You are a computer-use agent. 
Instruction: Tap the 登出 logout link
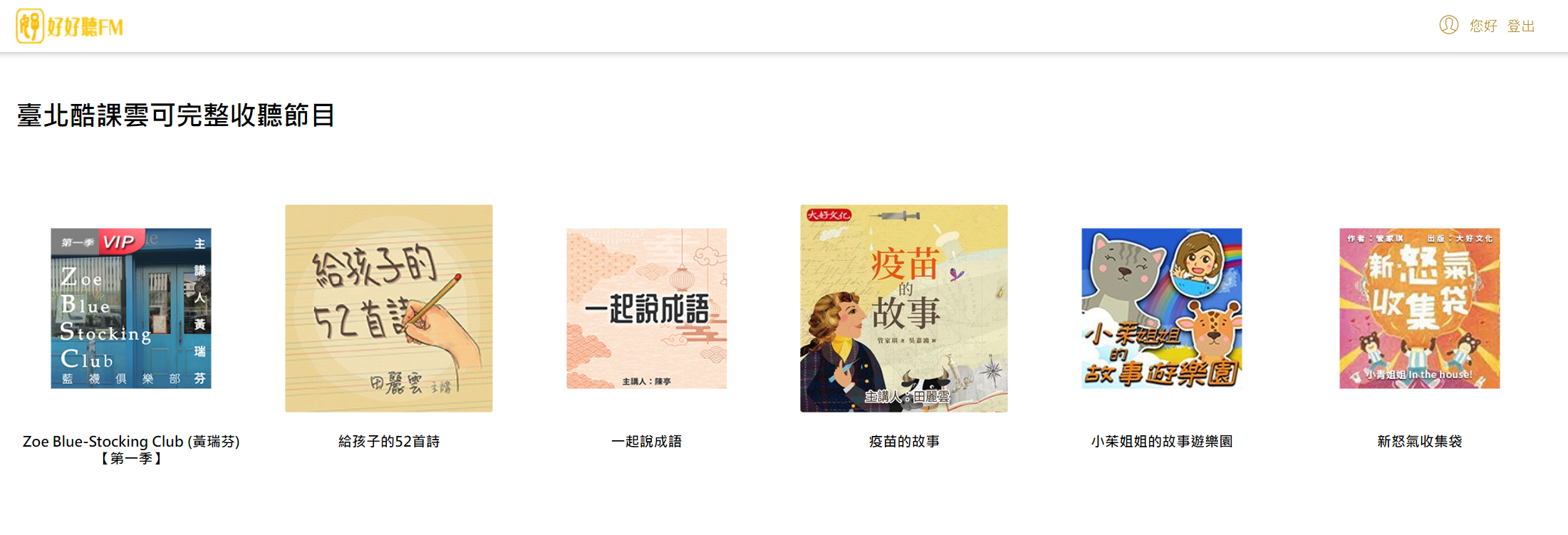pyautogui.click(x=1520, y=26)
